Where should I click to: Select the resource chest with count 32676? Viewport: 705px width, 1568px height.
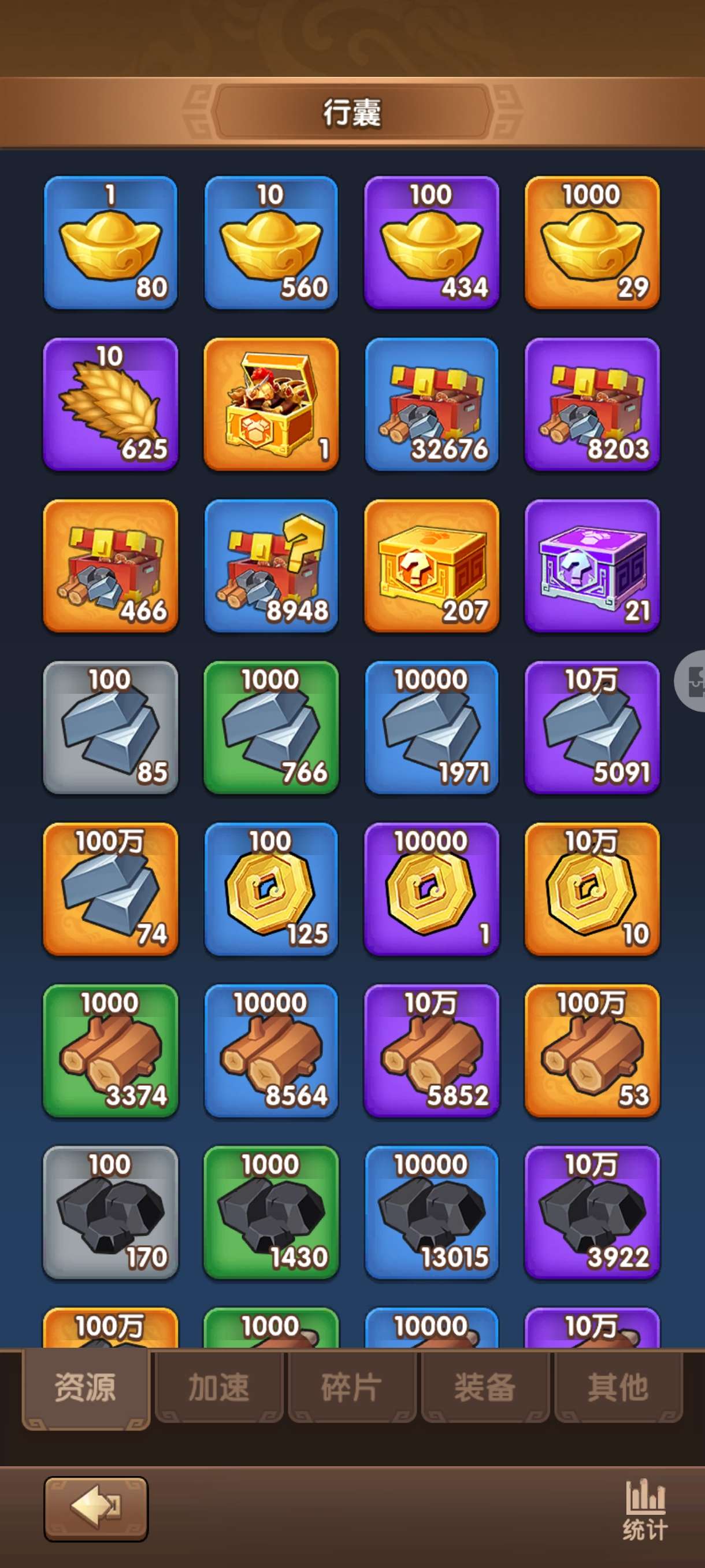coord(431,404)
